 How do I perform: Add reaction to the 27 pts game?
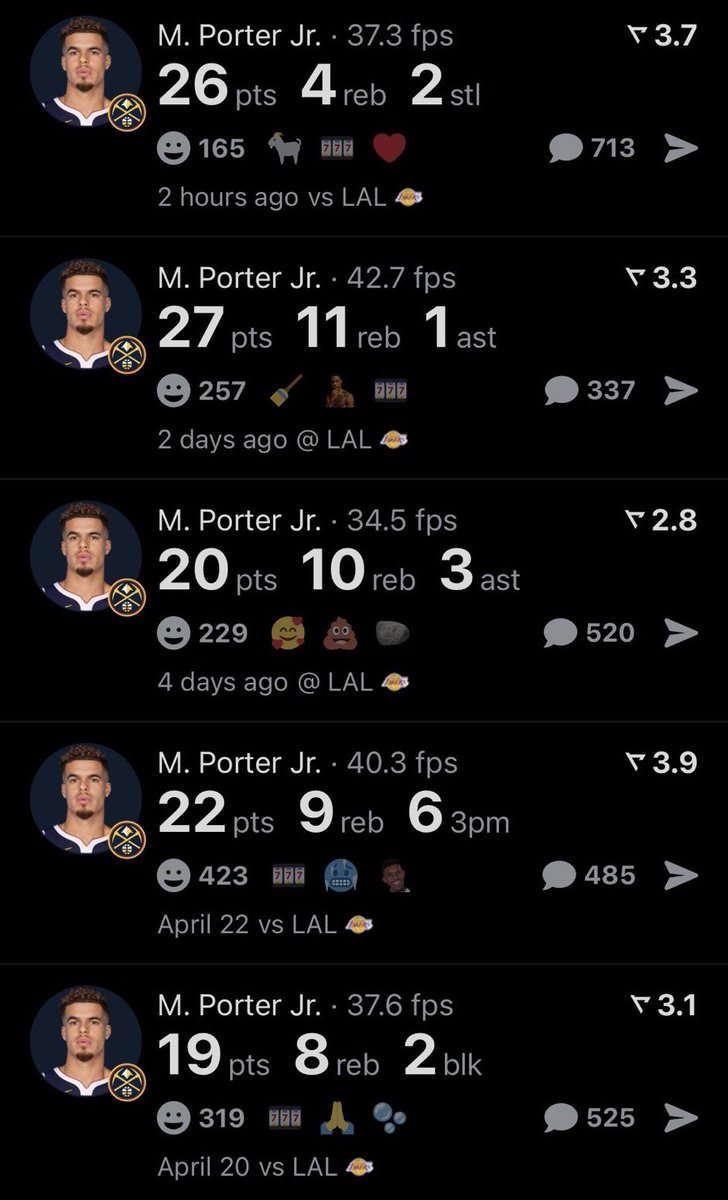(175, 390)
